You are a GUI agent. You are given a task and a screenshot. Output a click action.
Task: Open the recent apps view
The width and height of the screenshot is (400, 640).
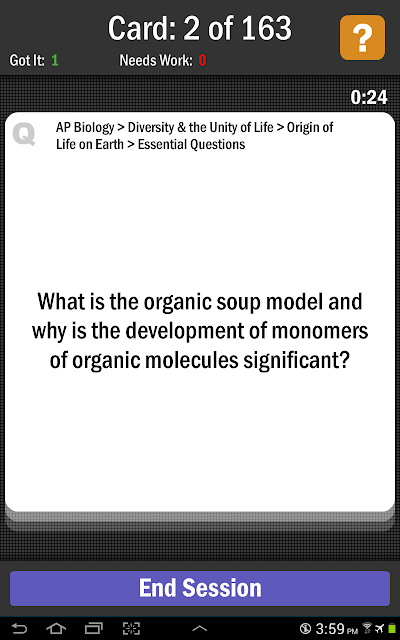coord(93,628)
